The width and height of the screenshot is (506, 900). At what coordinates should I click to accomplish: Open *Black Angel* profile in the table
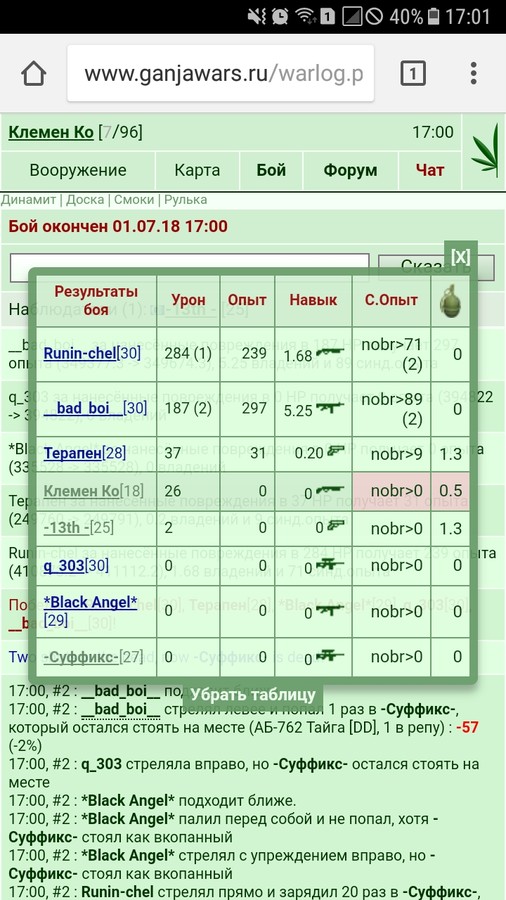(x=91, y=602)
